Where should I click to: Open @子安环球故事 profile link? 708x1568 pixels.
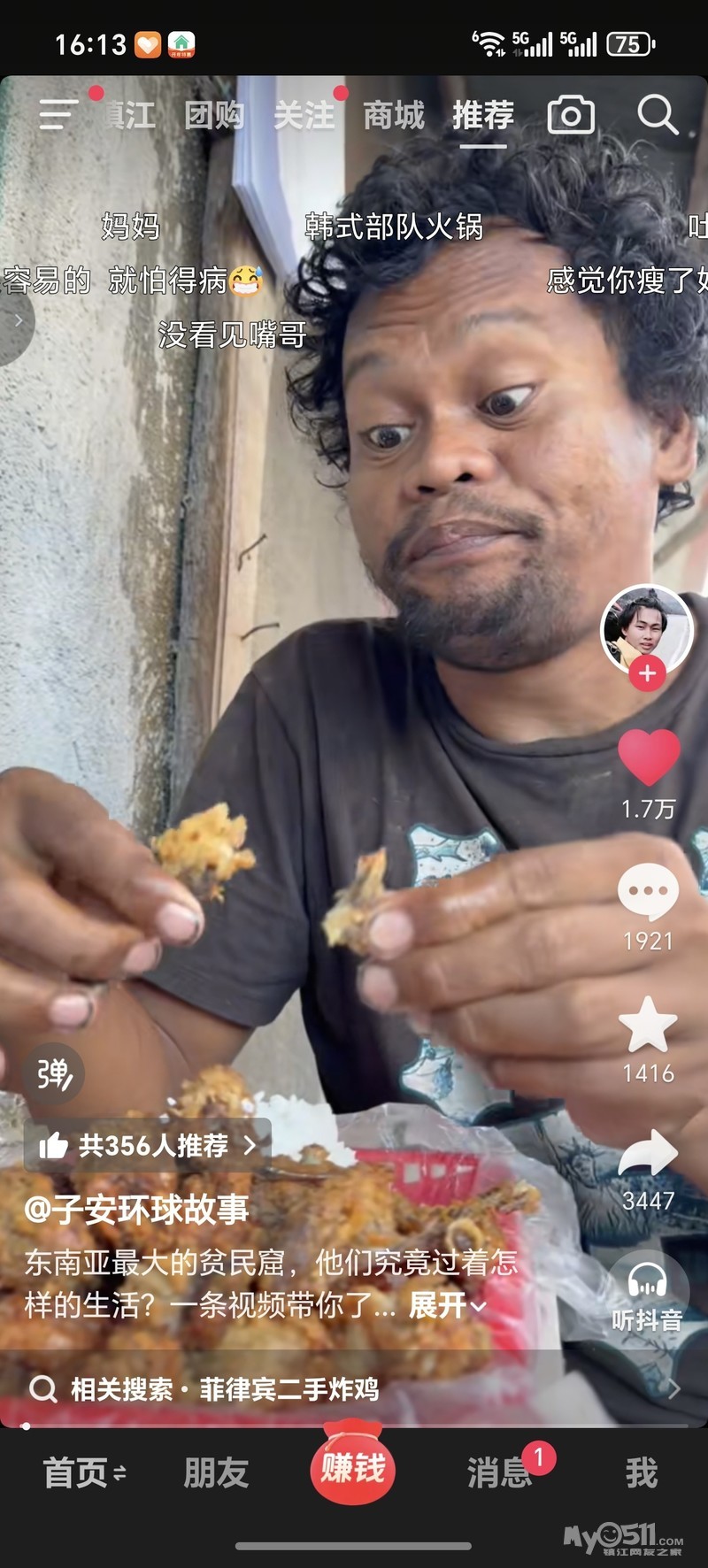pos(137,1209)
